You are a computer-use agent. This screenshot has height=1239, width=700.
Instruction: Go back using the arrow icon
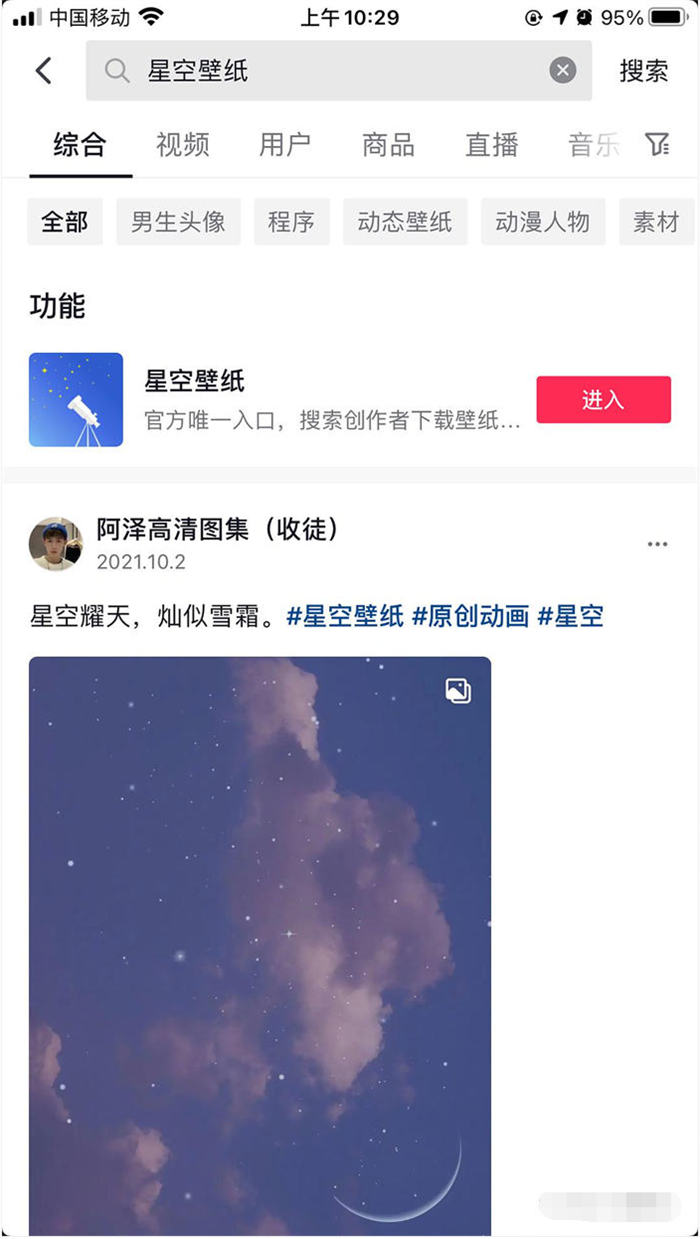coord(43,71)
